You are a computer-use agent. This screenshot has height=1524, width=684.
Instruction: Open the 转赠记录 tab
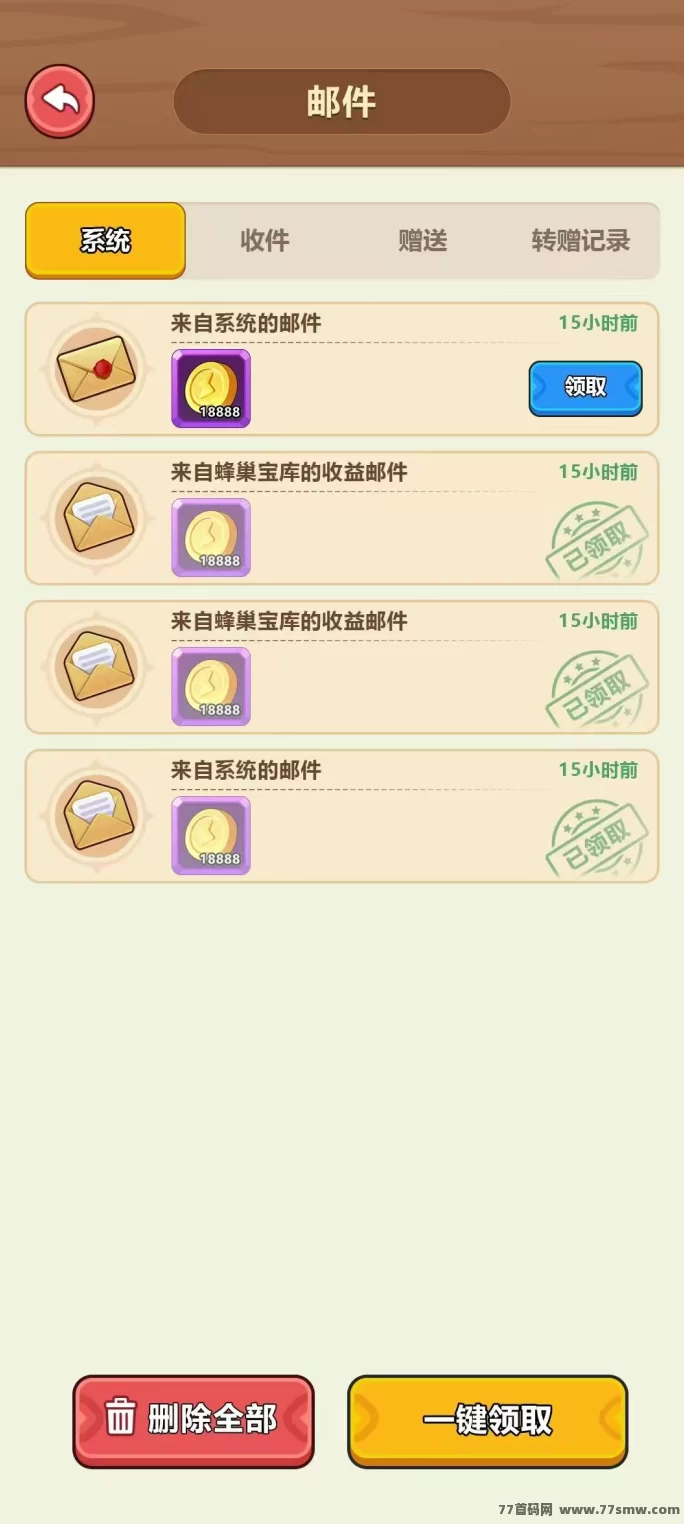581,240
